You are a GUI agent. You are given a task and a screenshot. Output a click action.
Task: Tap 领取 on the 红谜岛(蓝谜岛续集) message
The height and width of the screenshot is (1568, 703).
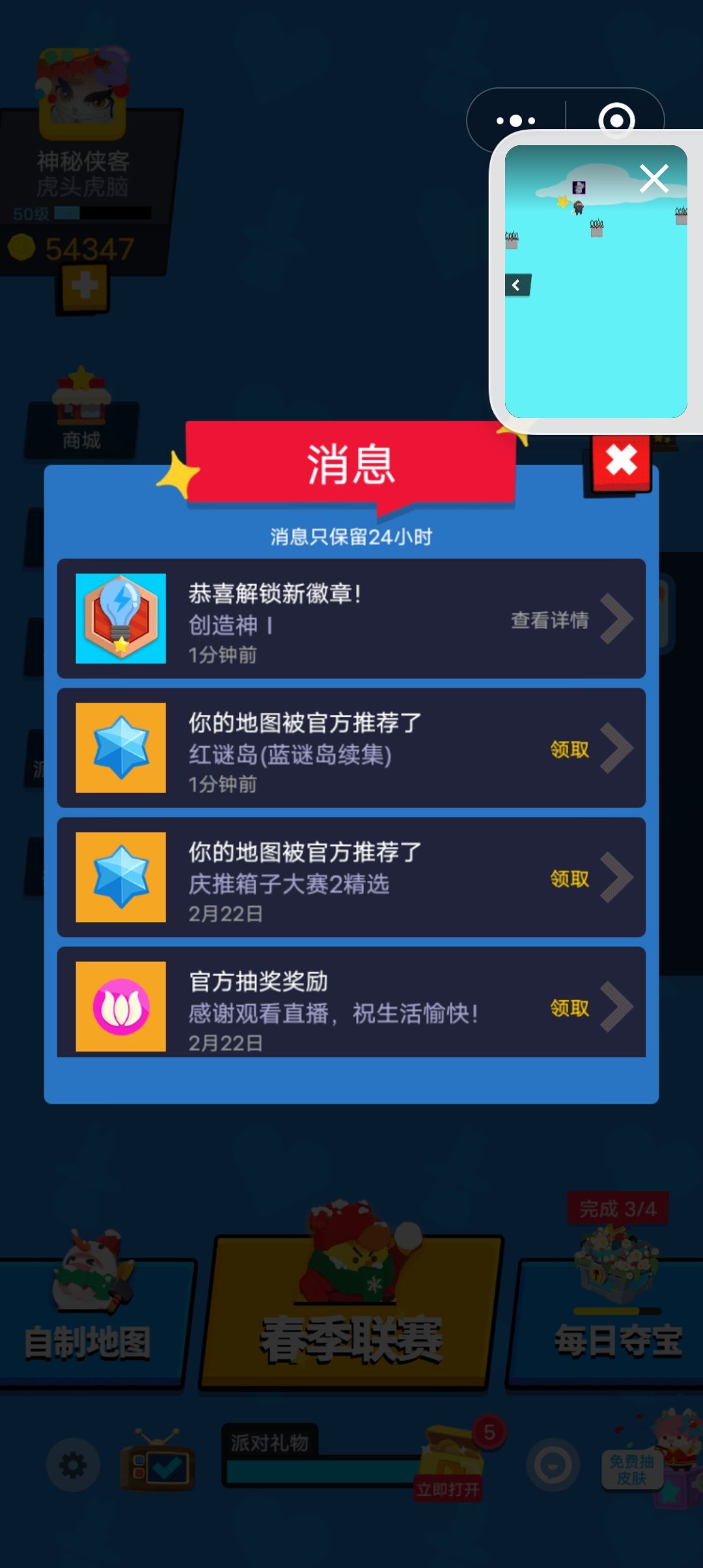point(570,749)
